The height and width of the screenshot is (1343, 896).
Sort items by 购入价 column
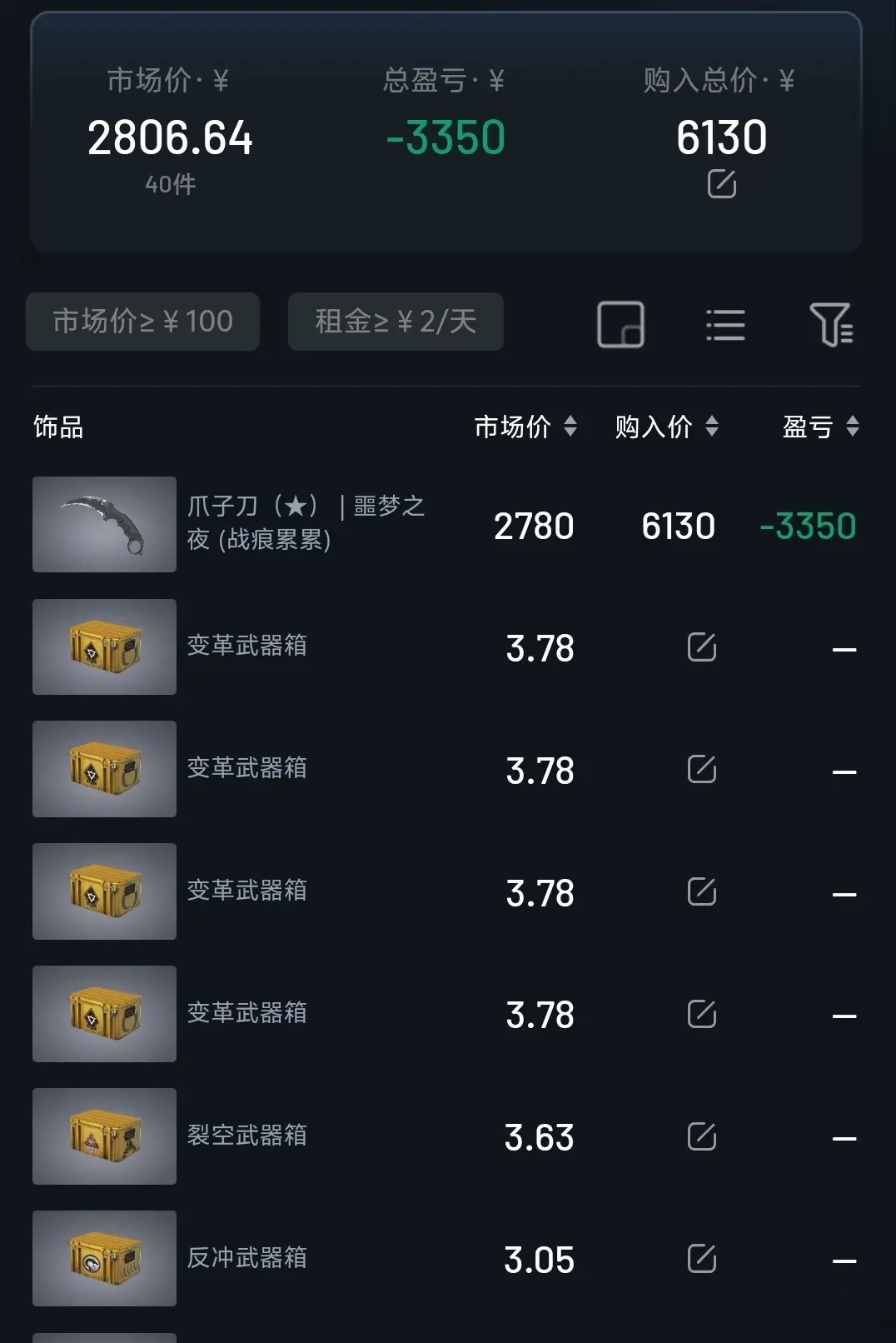click(666, 427)
